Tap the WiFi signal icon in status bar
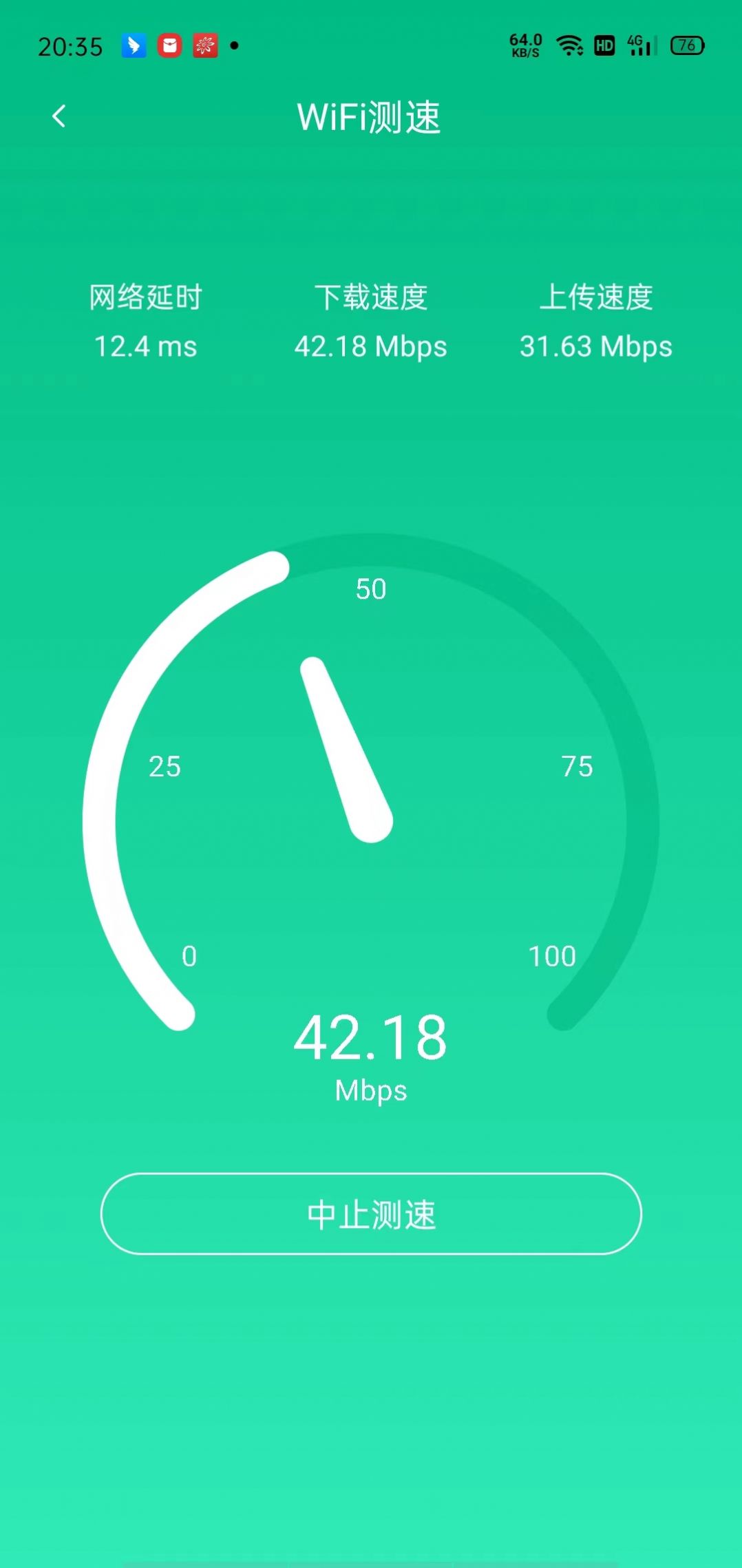Screen dimensions: 742x1568 click(570, 45)
